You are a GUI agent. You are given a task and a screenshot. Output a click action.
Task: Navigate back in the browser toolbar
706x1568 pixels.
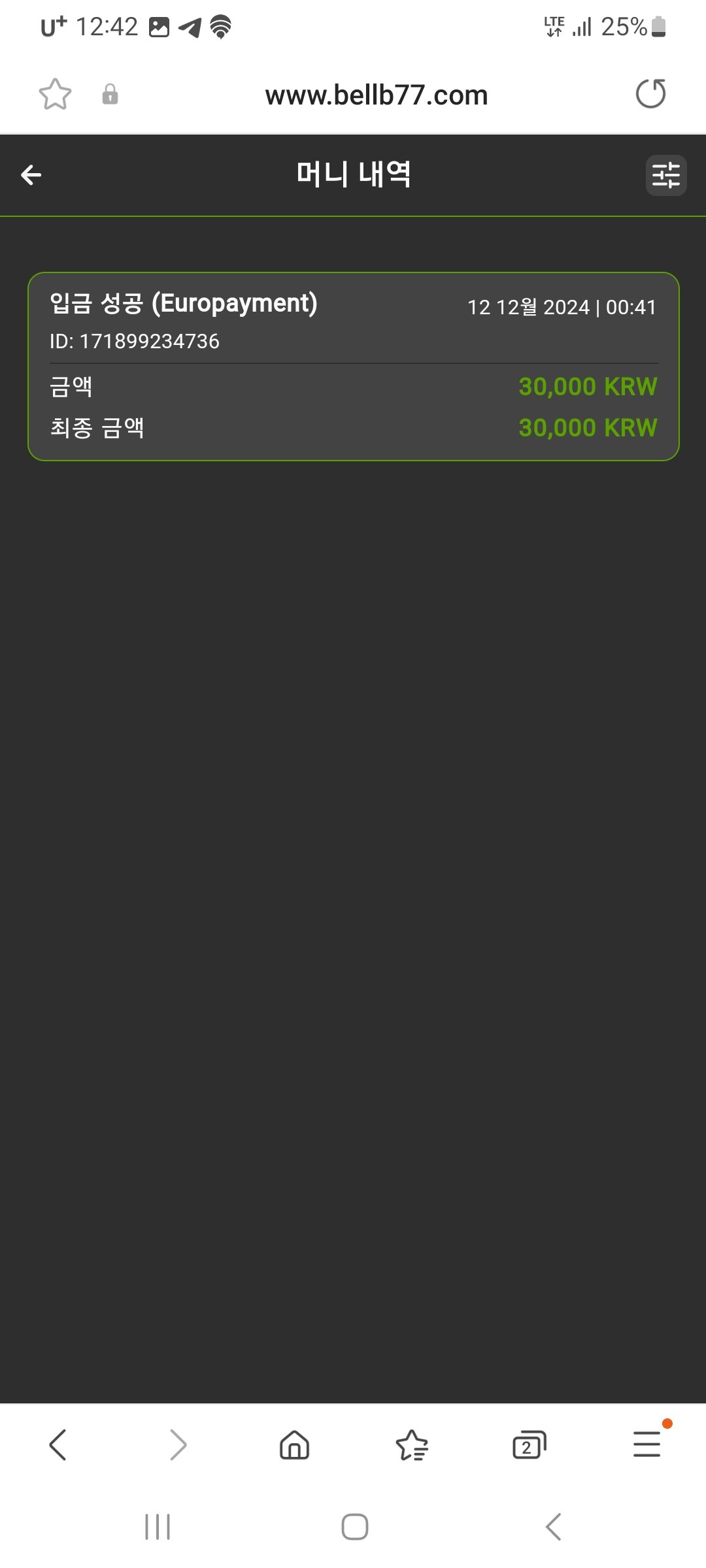tap(58, 1445)
